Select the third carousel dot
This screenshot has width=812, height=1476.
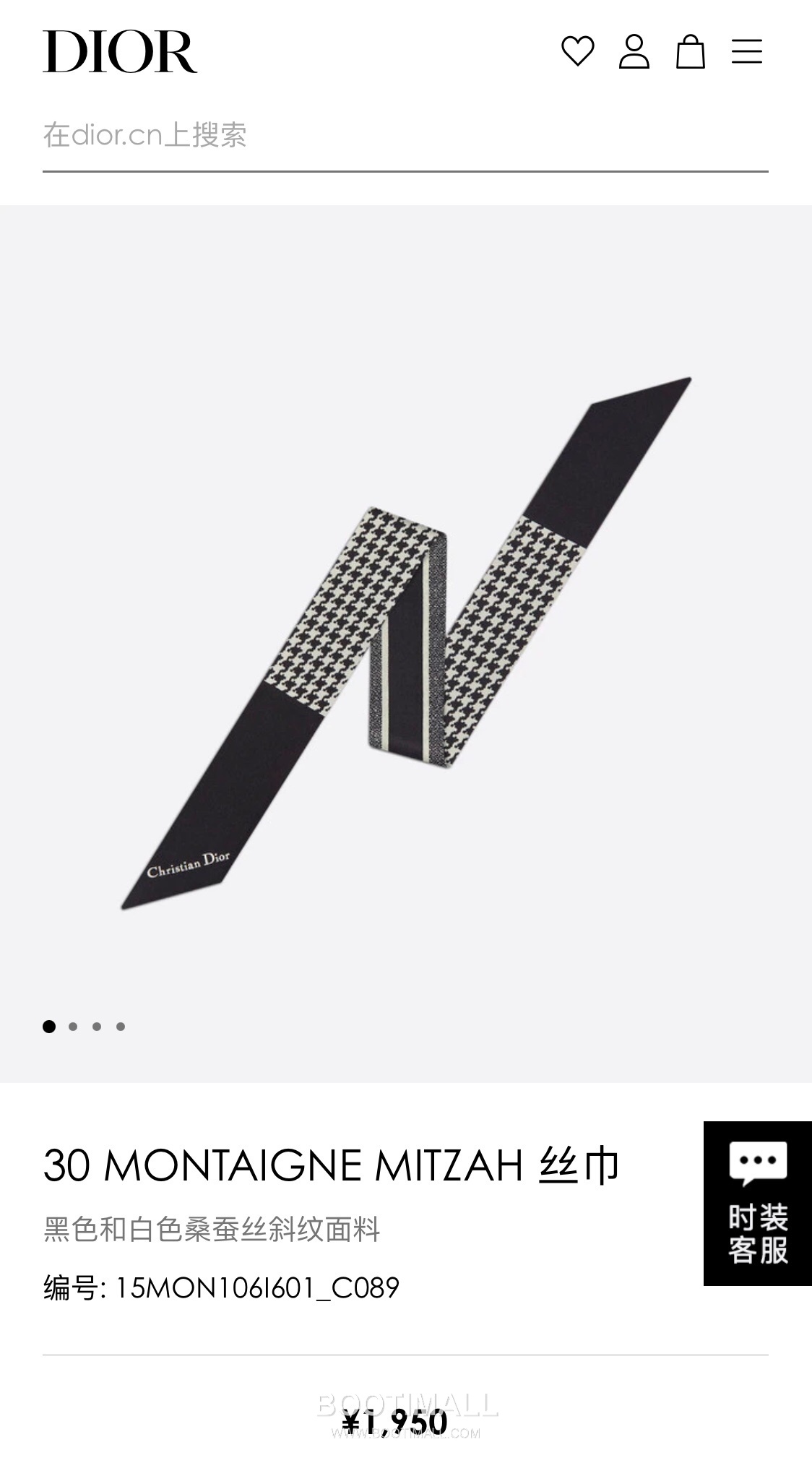coord(97,1025)
